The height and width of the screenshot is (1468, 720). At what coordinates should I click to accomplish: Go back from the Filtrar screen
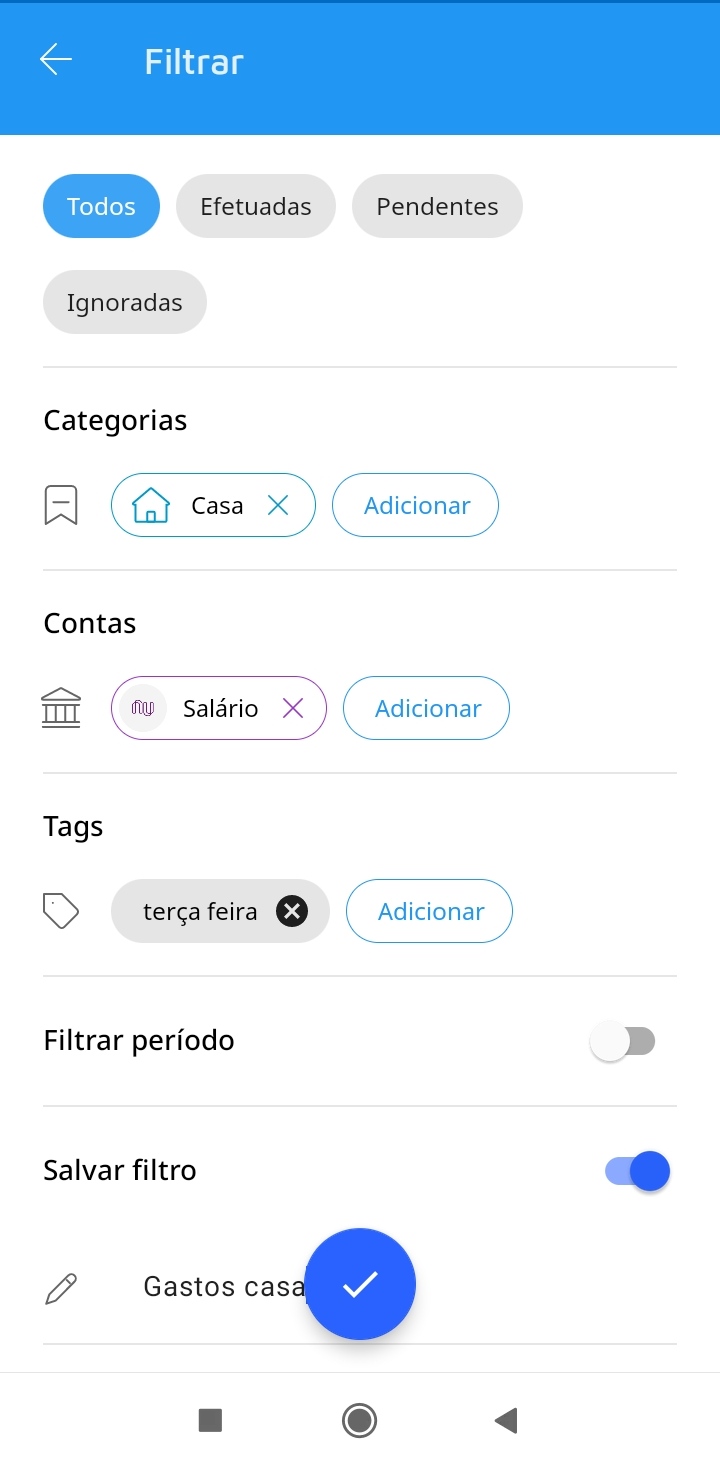[56, 61]
